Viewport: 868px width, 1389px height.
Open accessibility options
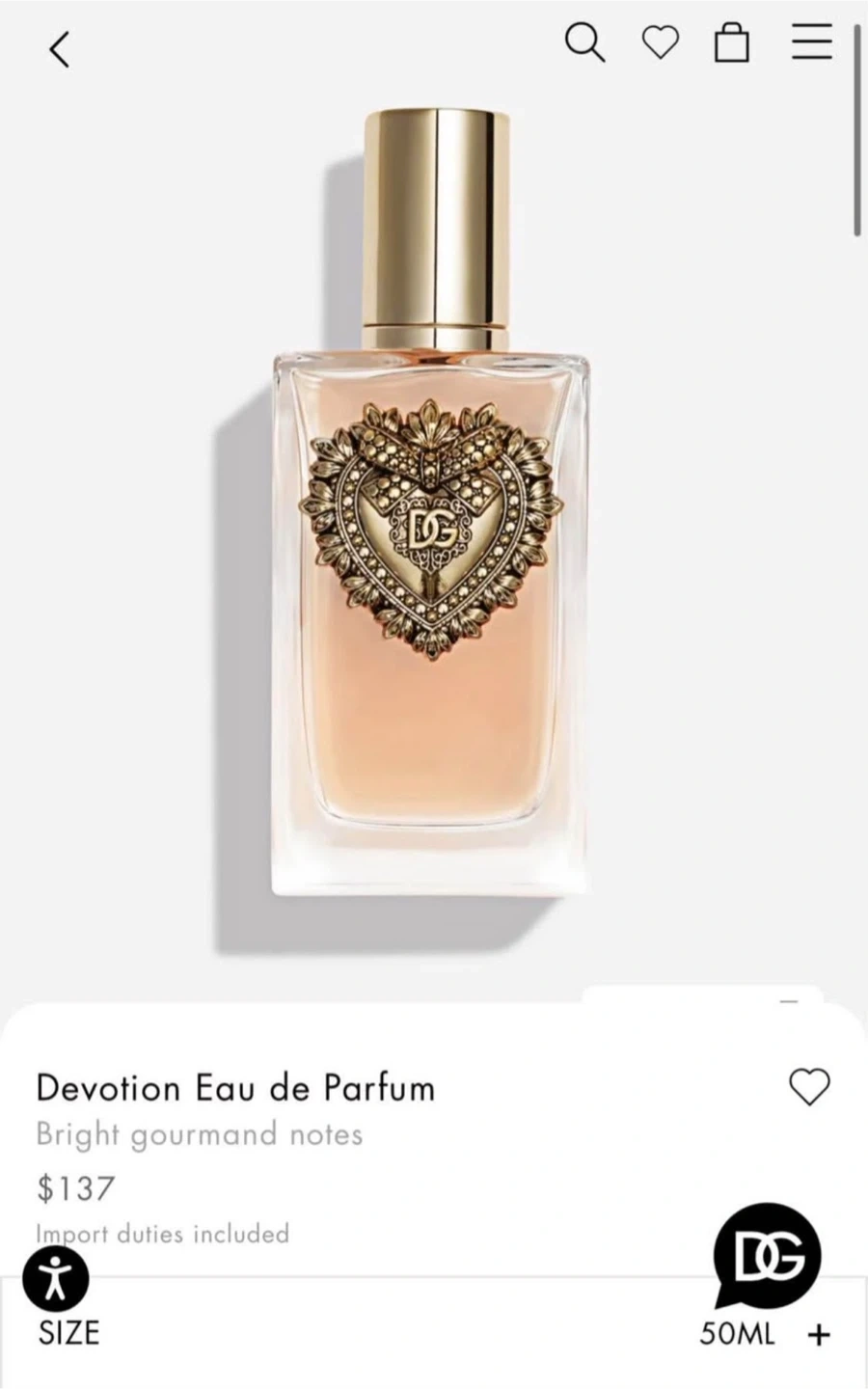(56, 1279)
